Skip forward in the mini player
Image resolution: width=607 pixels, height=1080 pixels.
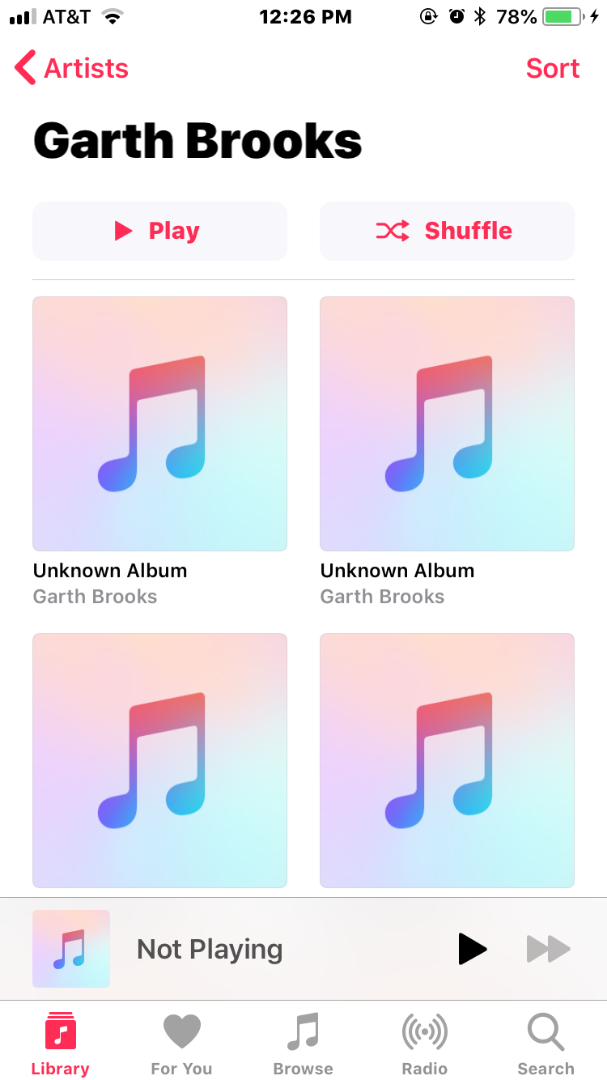click(548, 949)
